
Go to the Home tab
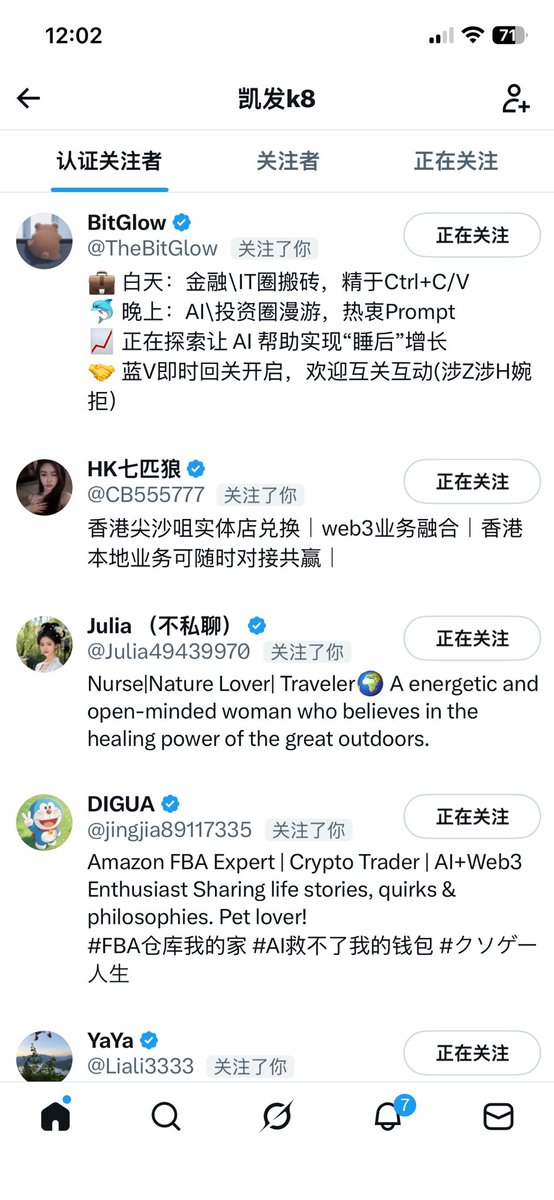point(56,1115)
